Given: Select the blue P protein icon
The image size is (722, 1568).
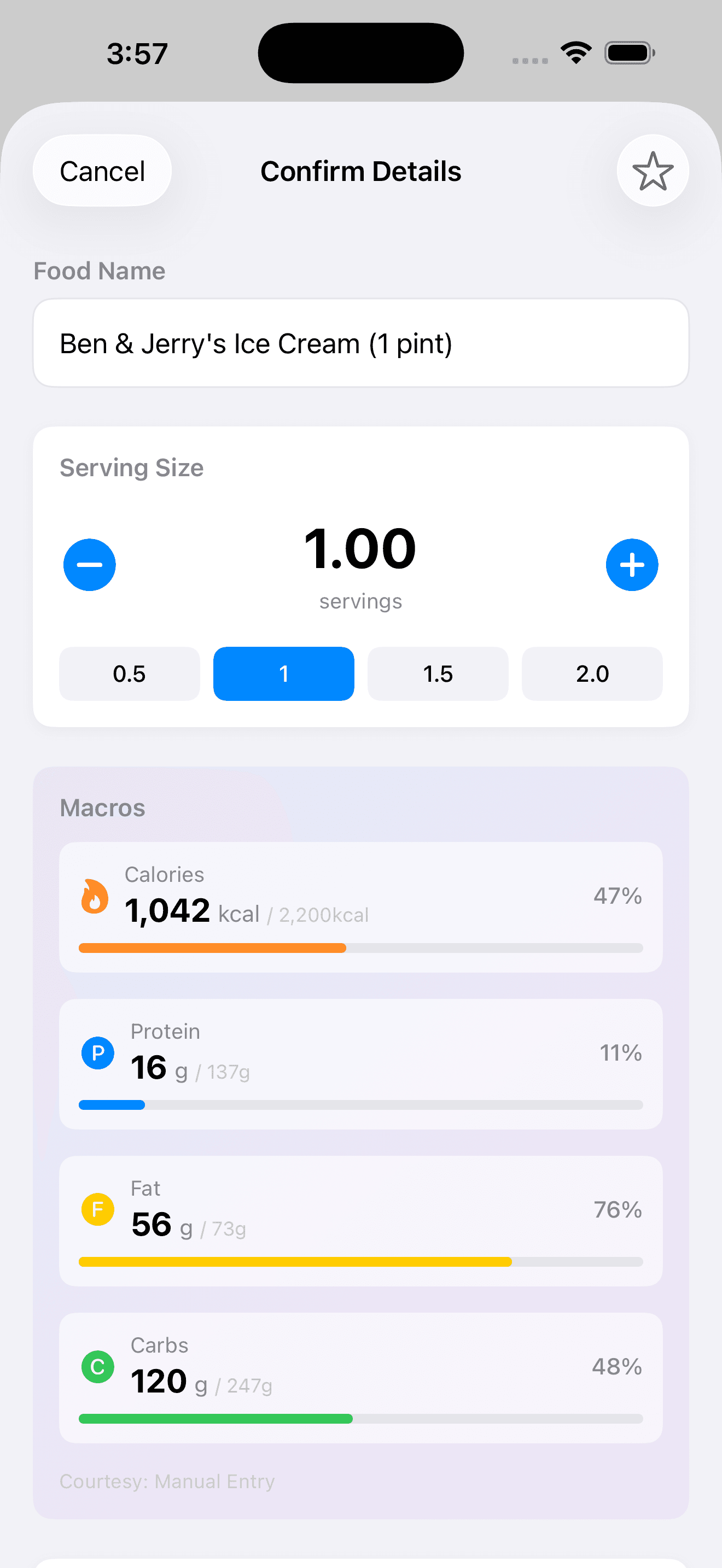Looking at the screenshot, I should tap(97, 1053).
